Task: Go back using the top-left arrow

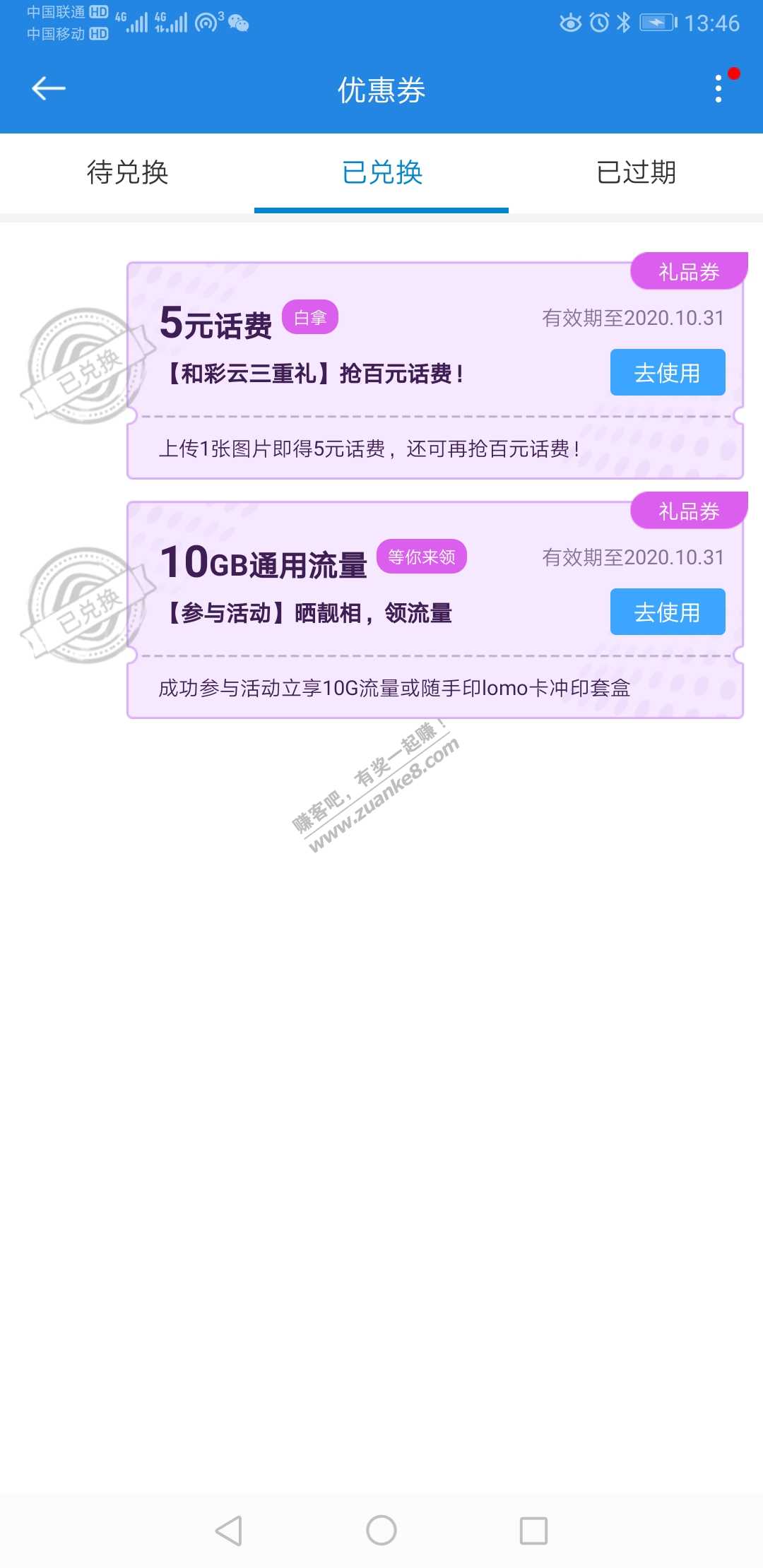Action: [49, 89]
